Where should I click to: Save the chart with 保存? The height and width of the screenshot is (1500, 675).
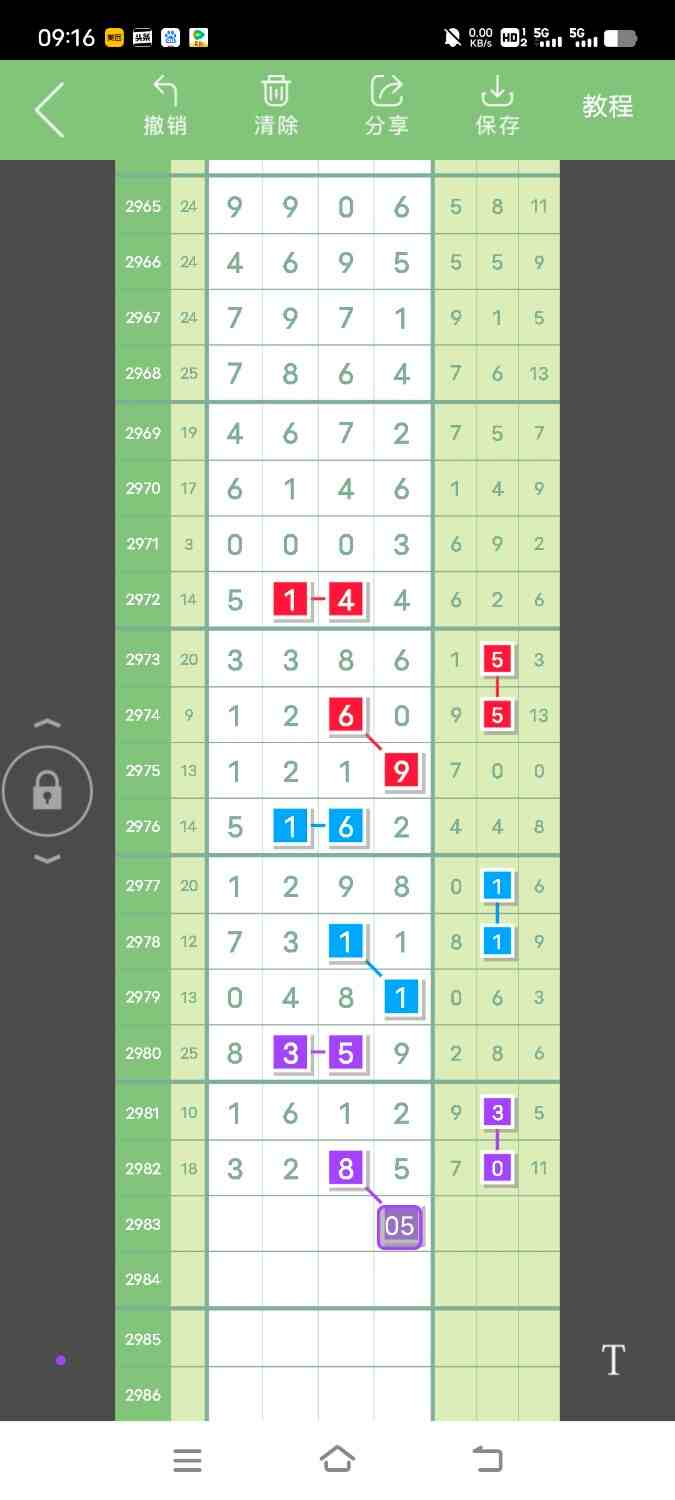tap(497, 106)
